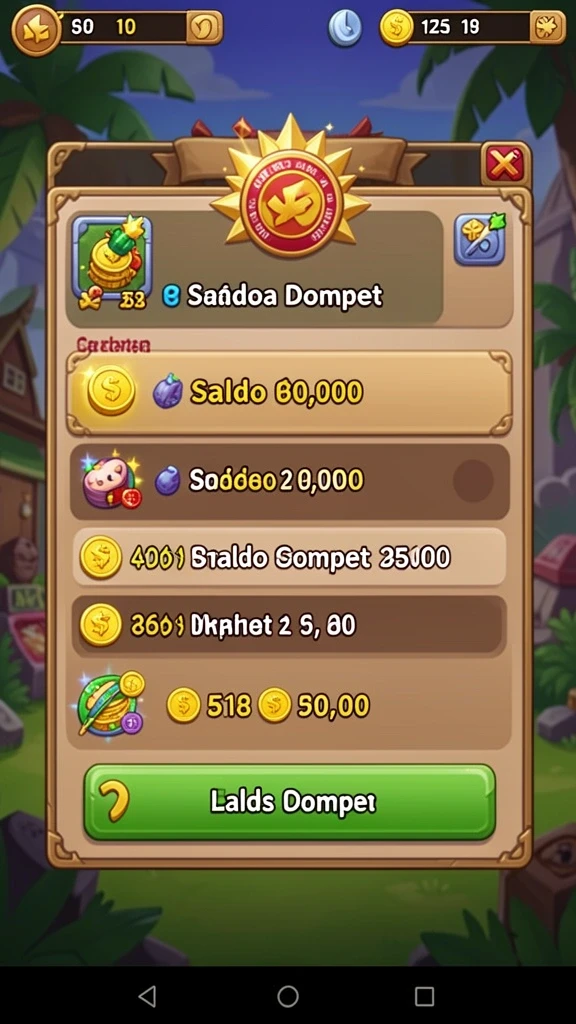Tap the gold button on the top-left counter bar
This screenshot has width=576, height=1024.
(204, 27)
